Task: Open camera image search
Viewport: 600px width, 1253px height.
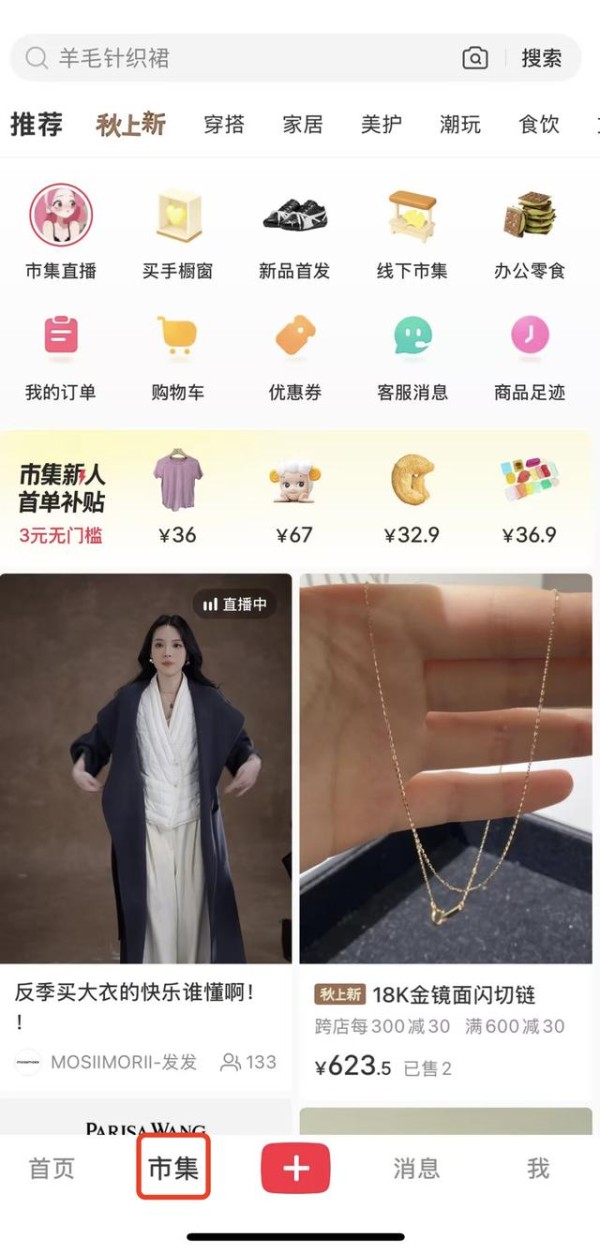Action: pos(475,58)
